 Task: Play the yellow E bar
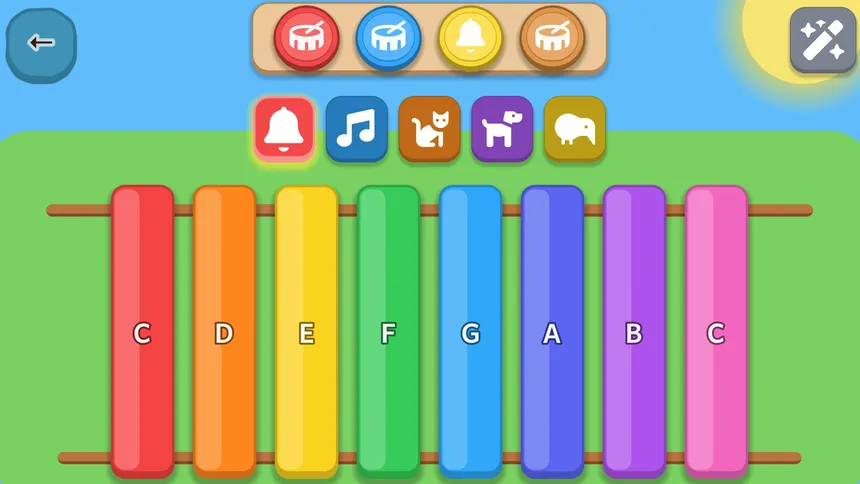(x=307, y=332)
